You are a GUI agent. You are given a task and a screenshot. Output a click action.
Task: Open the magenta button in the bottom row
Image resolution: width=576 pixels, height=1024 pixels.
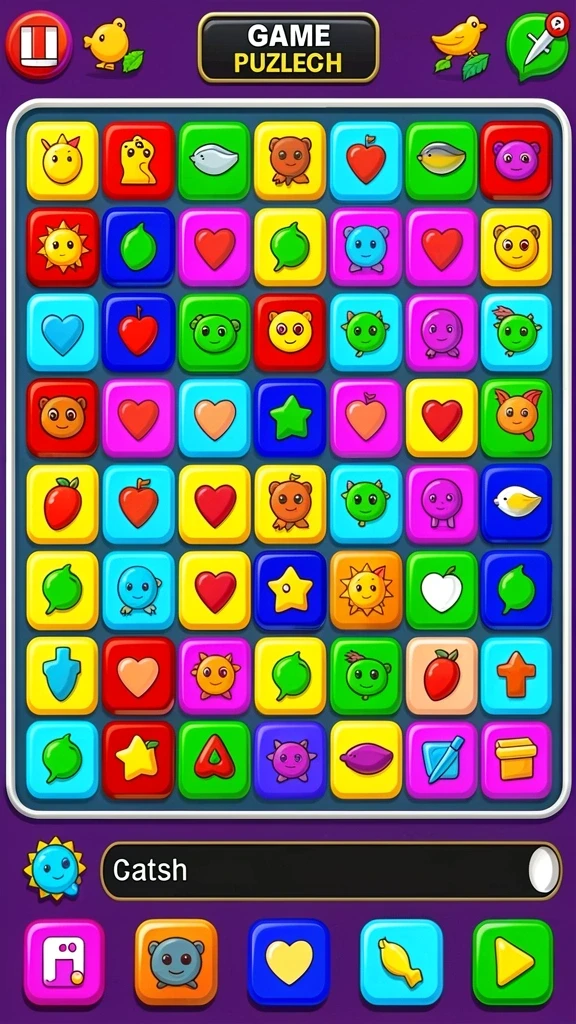64,962
